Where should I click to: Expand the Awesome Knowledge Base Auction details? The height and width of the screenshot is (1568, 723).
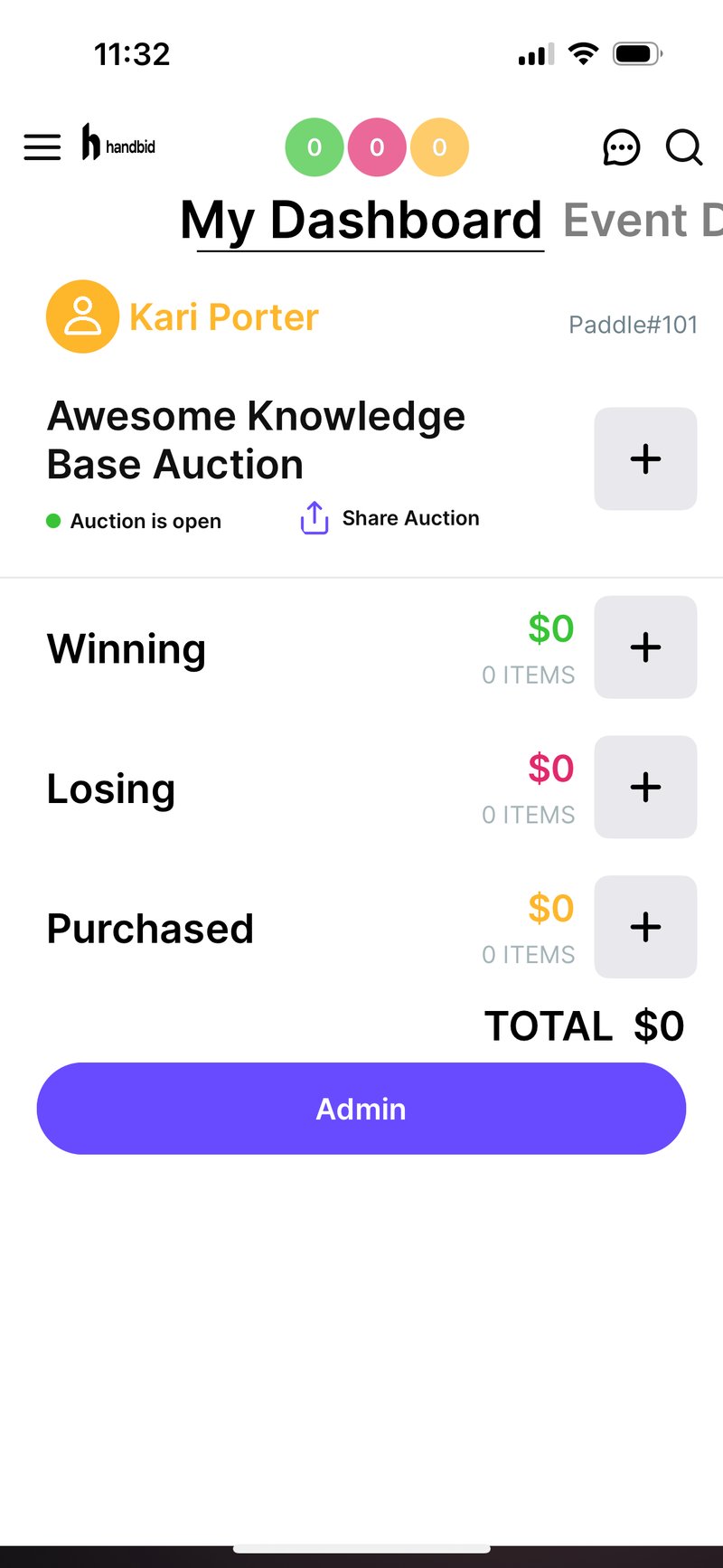(x=644, y=458)
